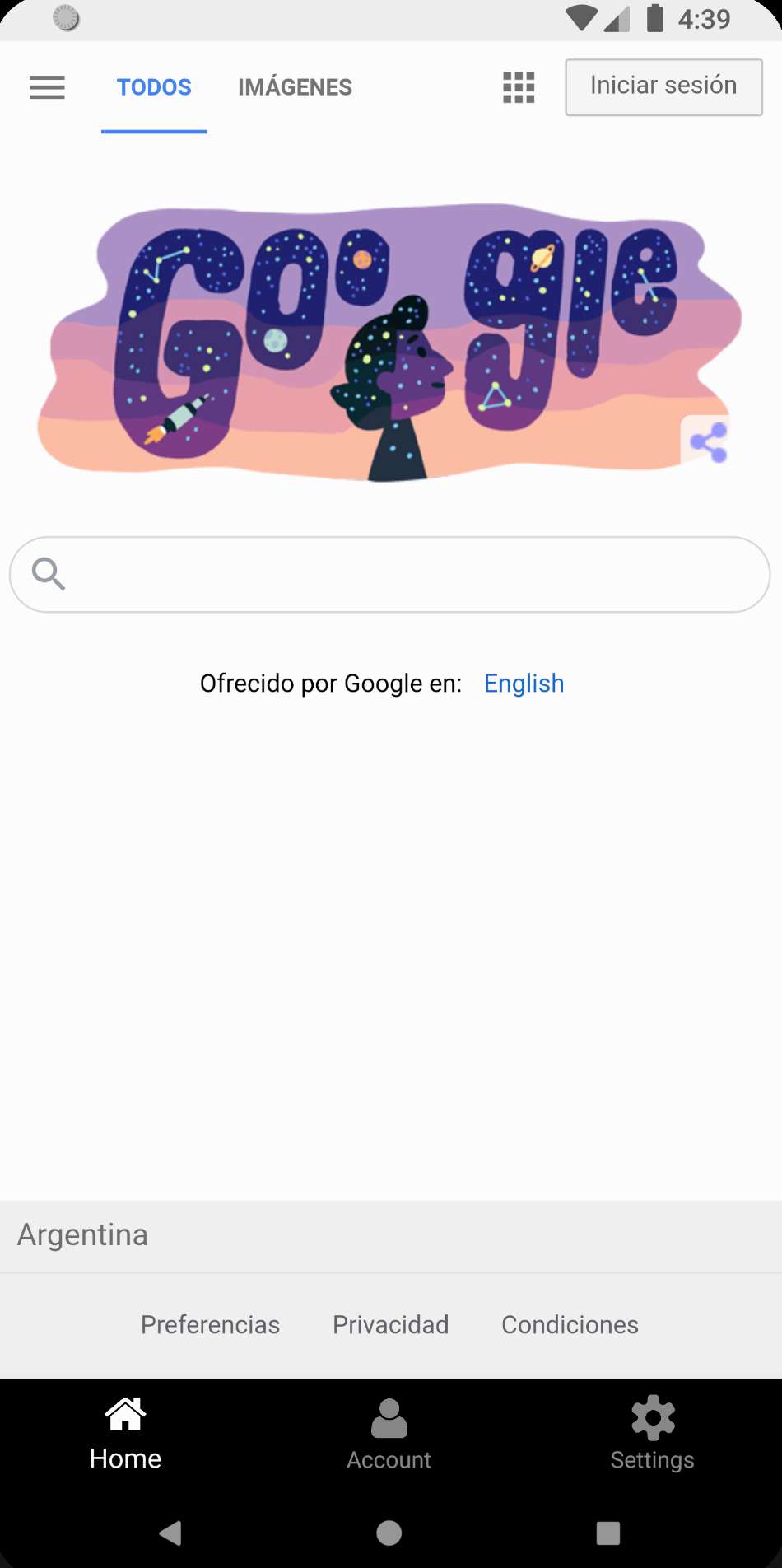Screen dimensions: 782x1568
Task: Open the Preferencias link
Action: [x=210, y=1324]
